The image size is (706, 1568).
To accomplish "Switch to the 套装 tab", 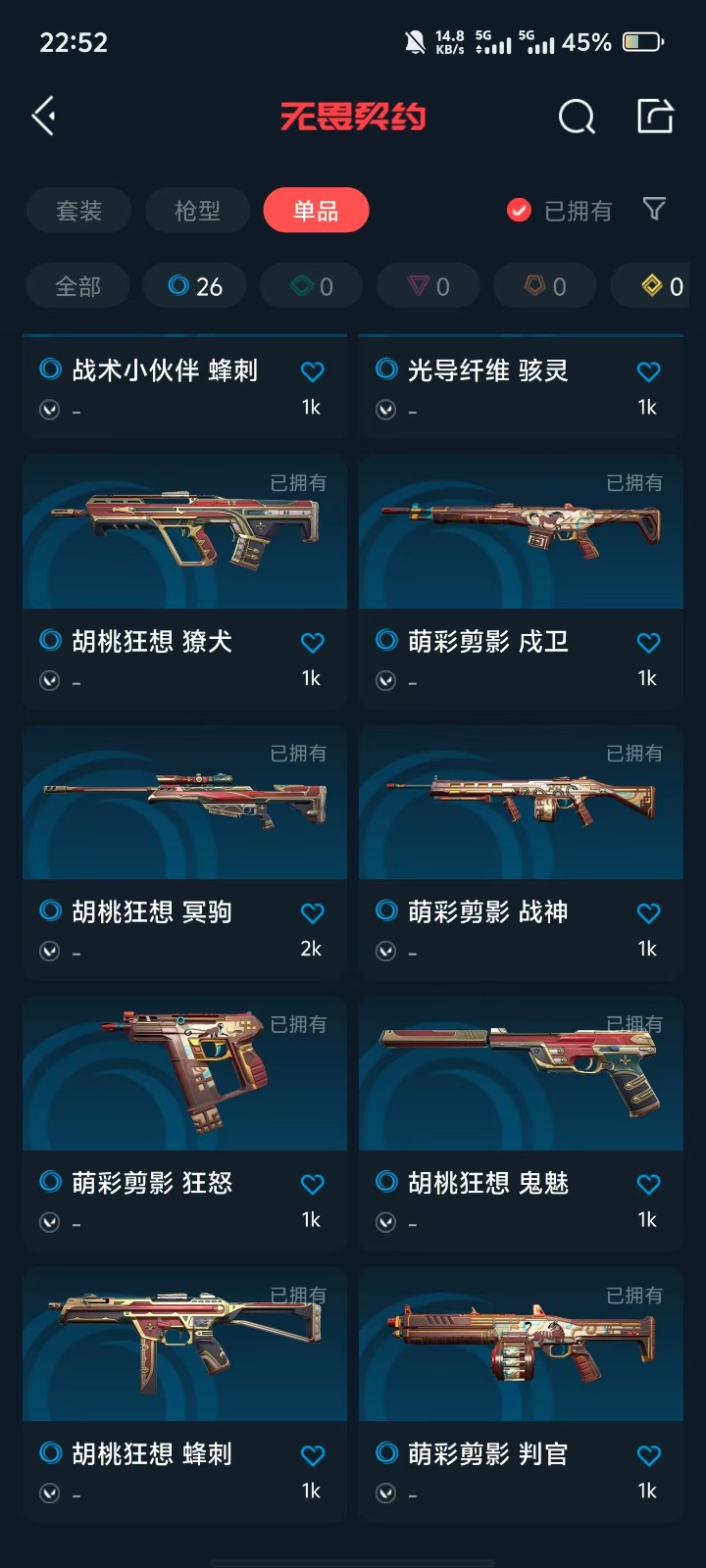I will point(78,211).
